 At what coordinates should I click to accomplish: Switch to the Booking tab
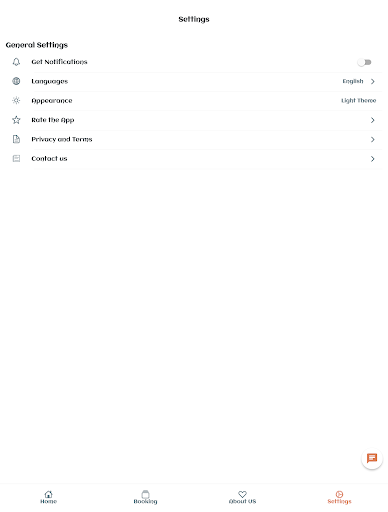[145, 497]
